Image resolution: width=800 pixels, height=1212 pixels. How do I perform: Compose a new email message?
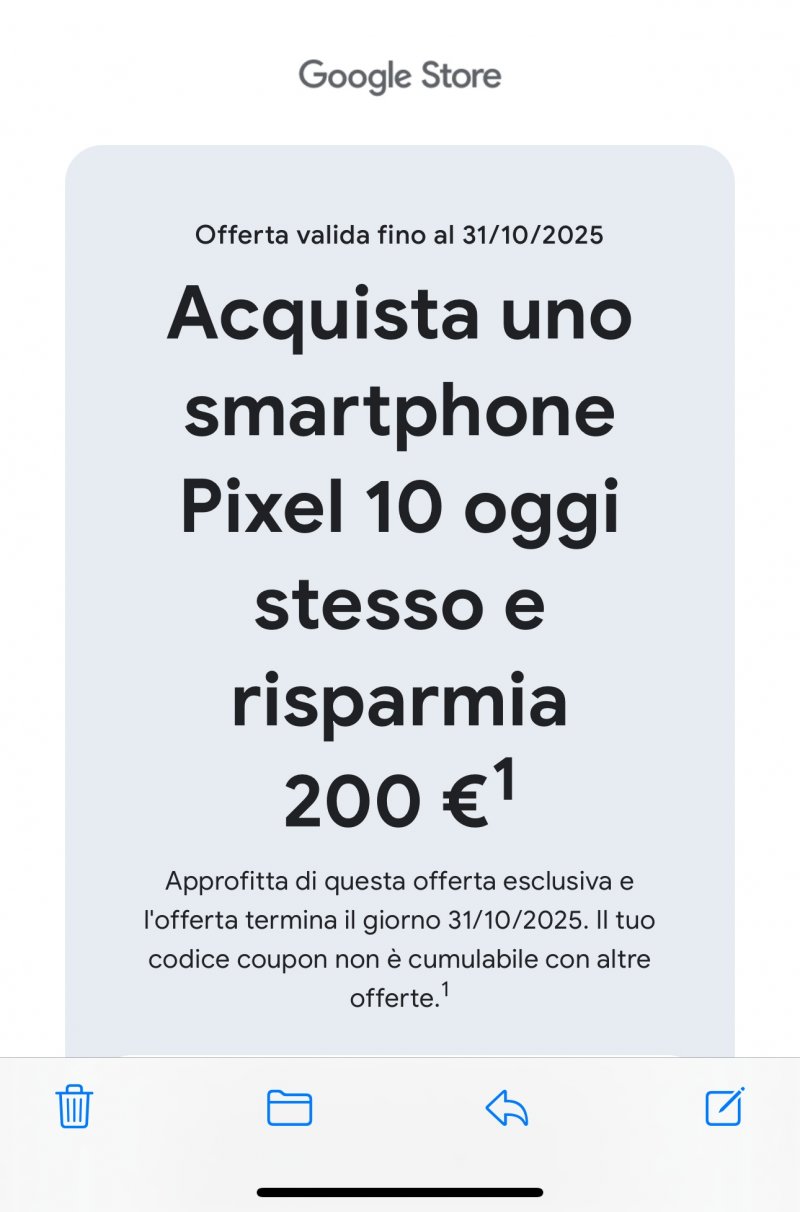click(724, 1106)
